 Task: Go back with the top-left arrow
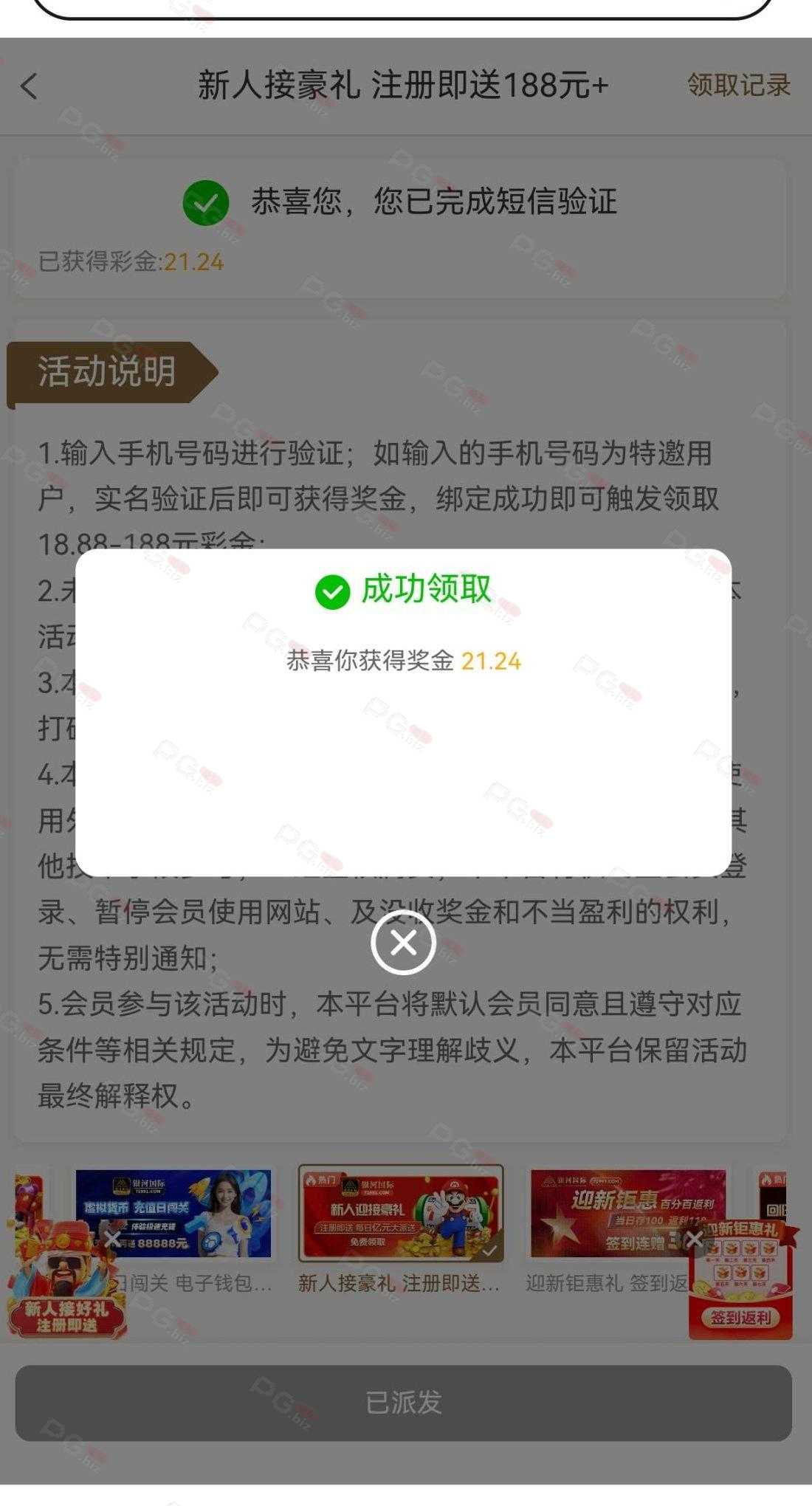[x=30, y=86]
